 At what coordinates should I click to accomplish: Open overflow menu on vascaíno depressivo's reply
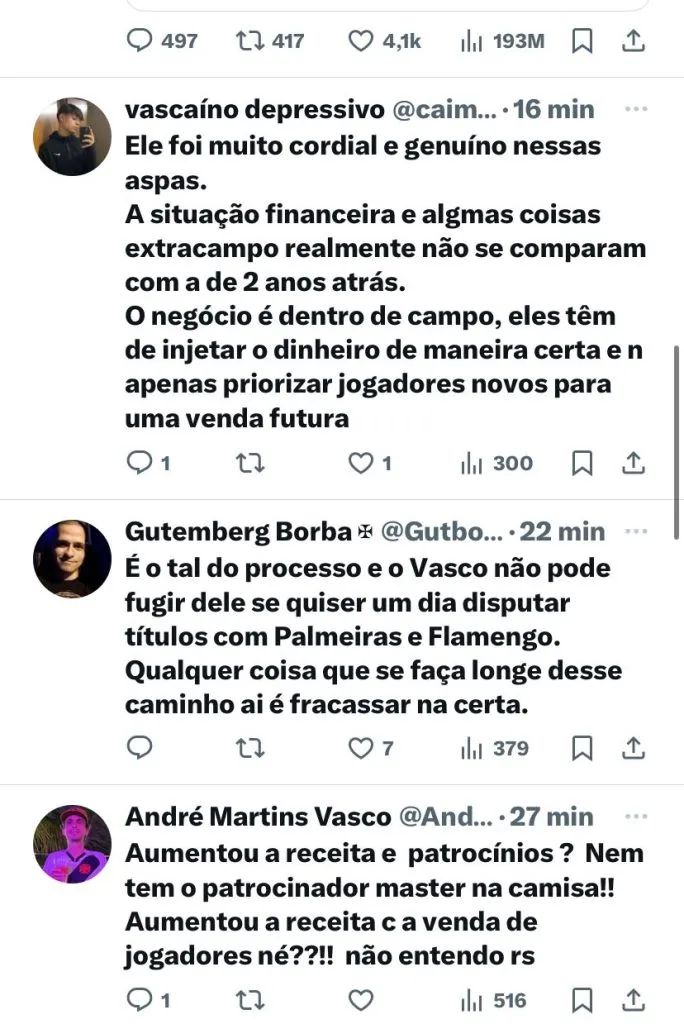(634, 109)
